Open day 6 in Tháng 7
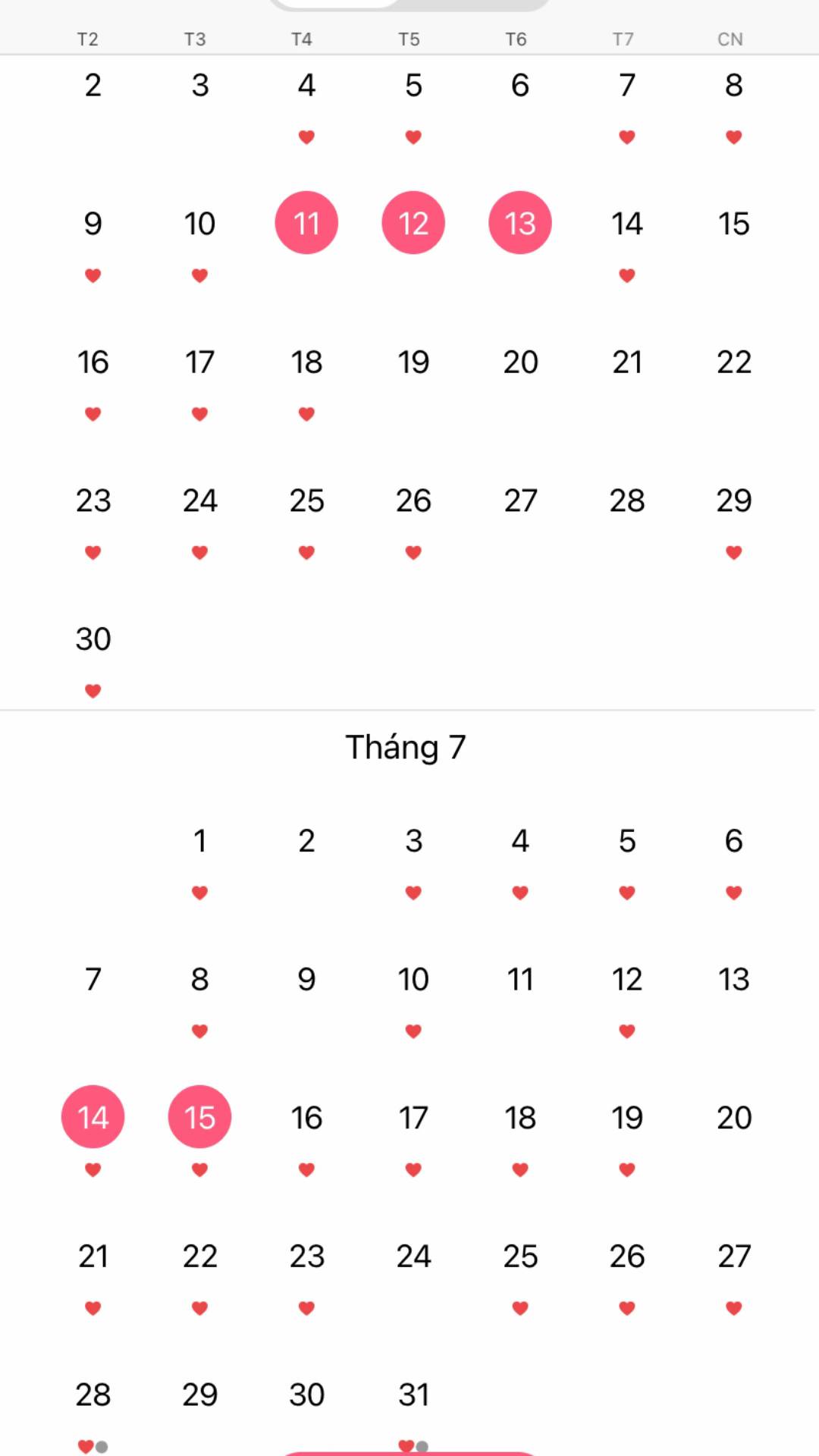The height and width of the screenshot is (1456, 819). pos(733,840)
